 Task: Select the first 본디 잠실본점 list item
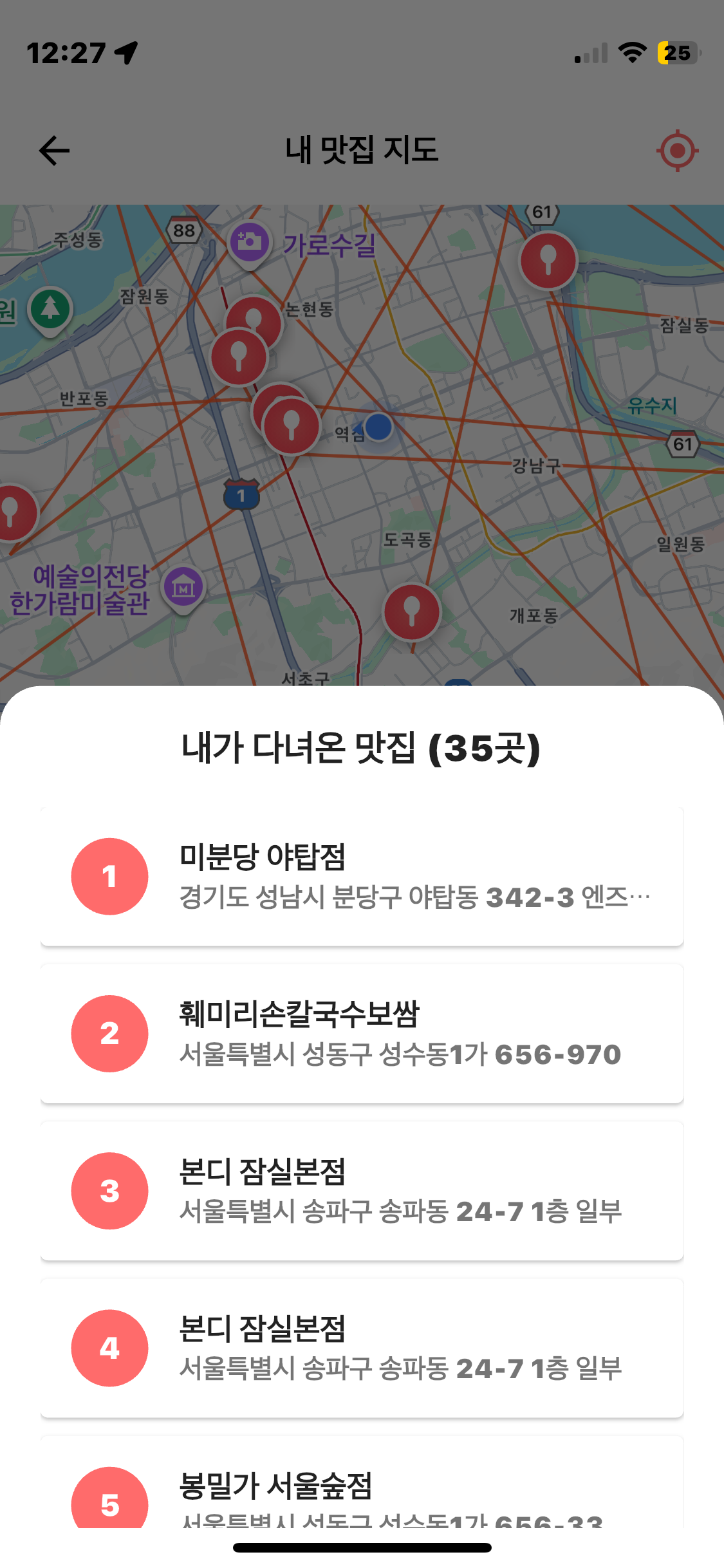pyautogui.click(x=362, y=1191)
